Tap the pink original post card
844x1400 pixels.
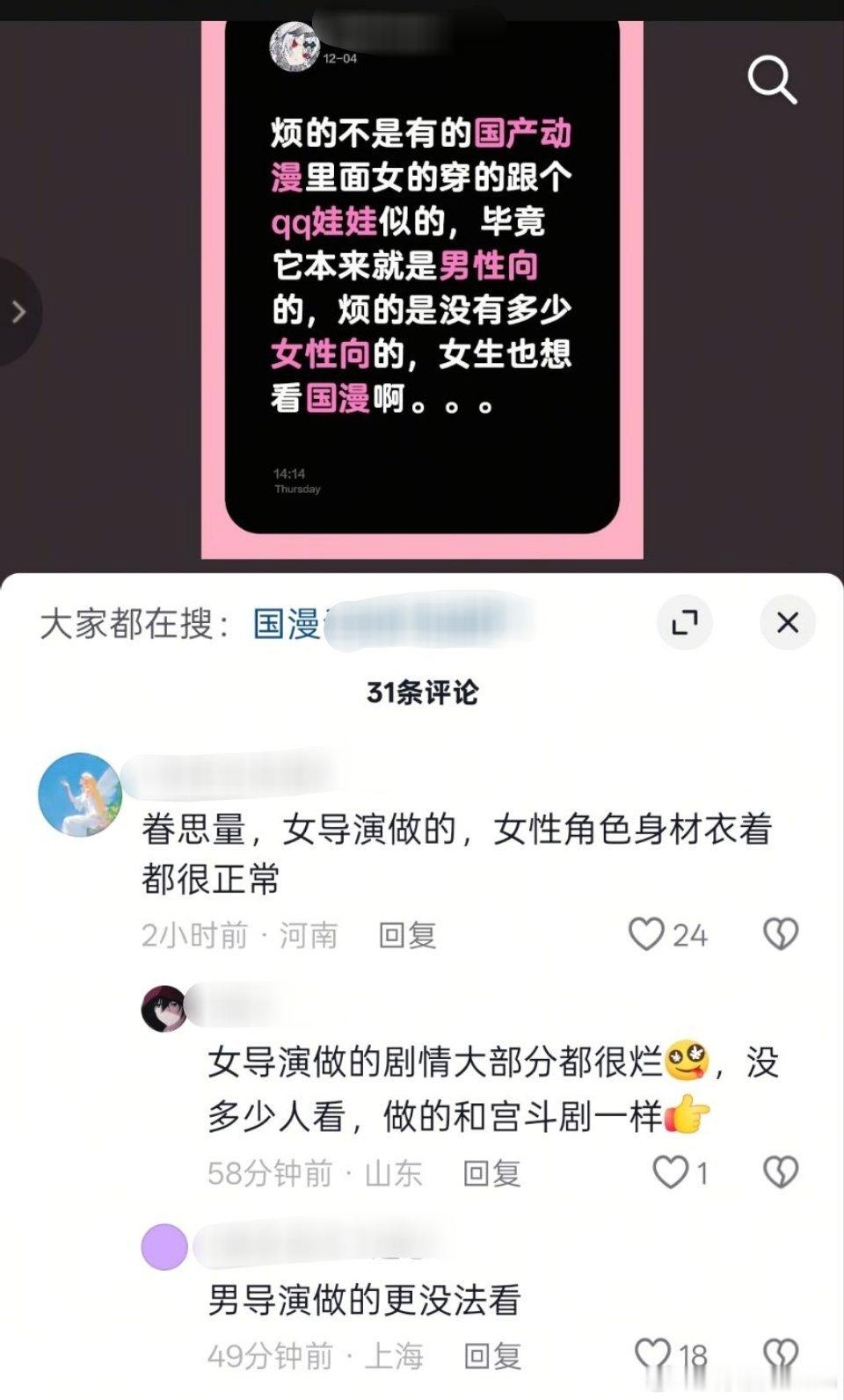click(x=422, y=281)
